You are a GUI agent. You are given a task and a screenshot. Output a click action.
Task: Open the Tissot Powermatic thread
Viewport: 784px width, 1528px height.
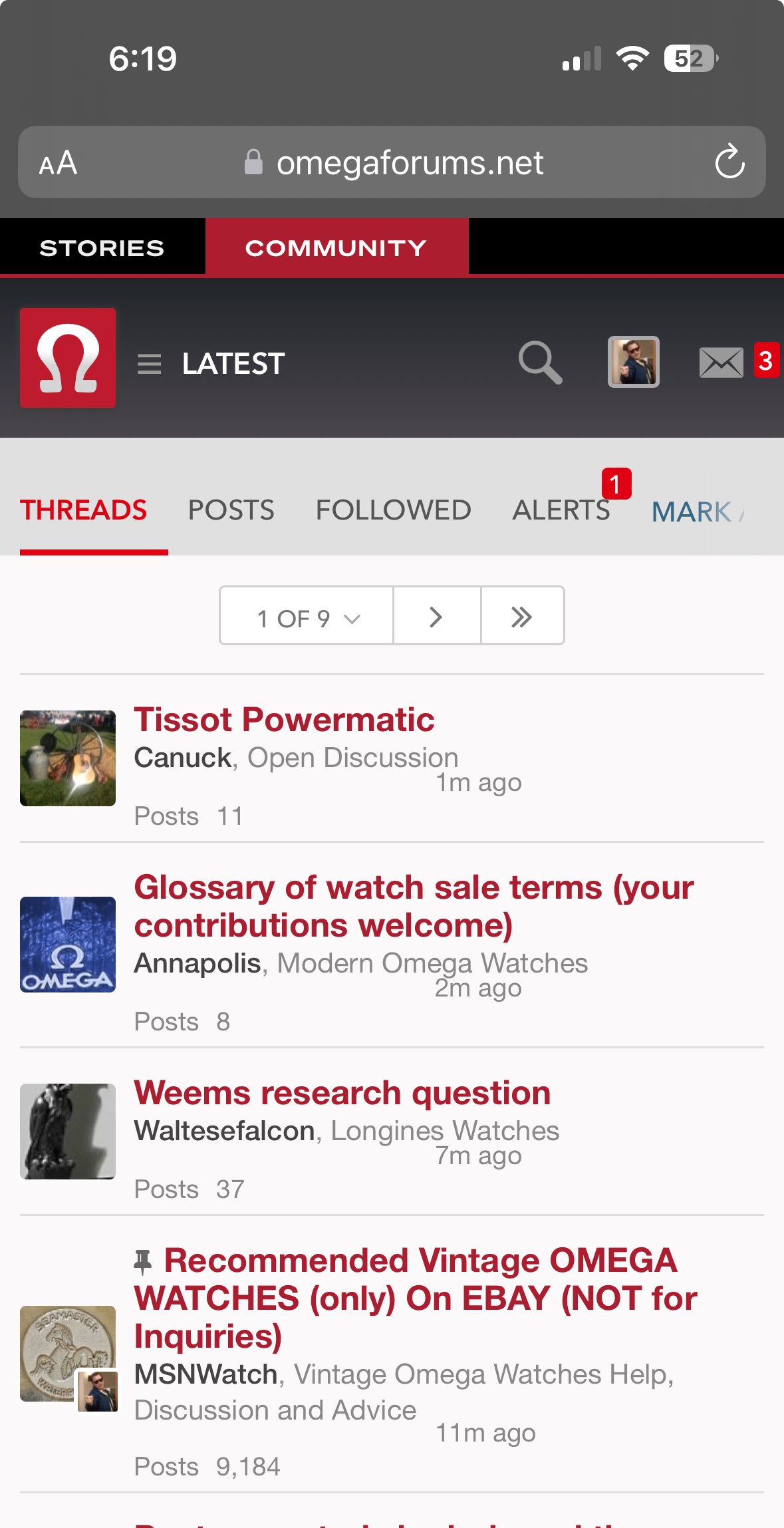tap(284, 720)
